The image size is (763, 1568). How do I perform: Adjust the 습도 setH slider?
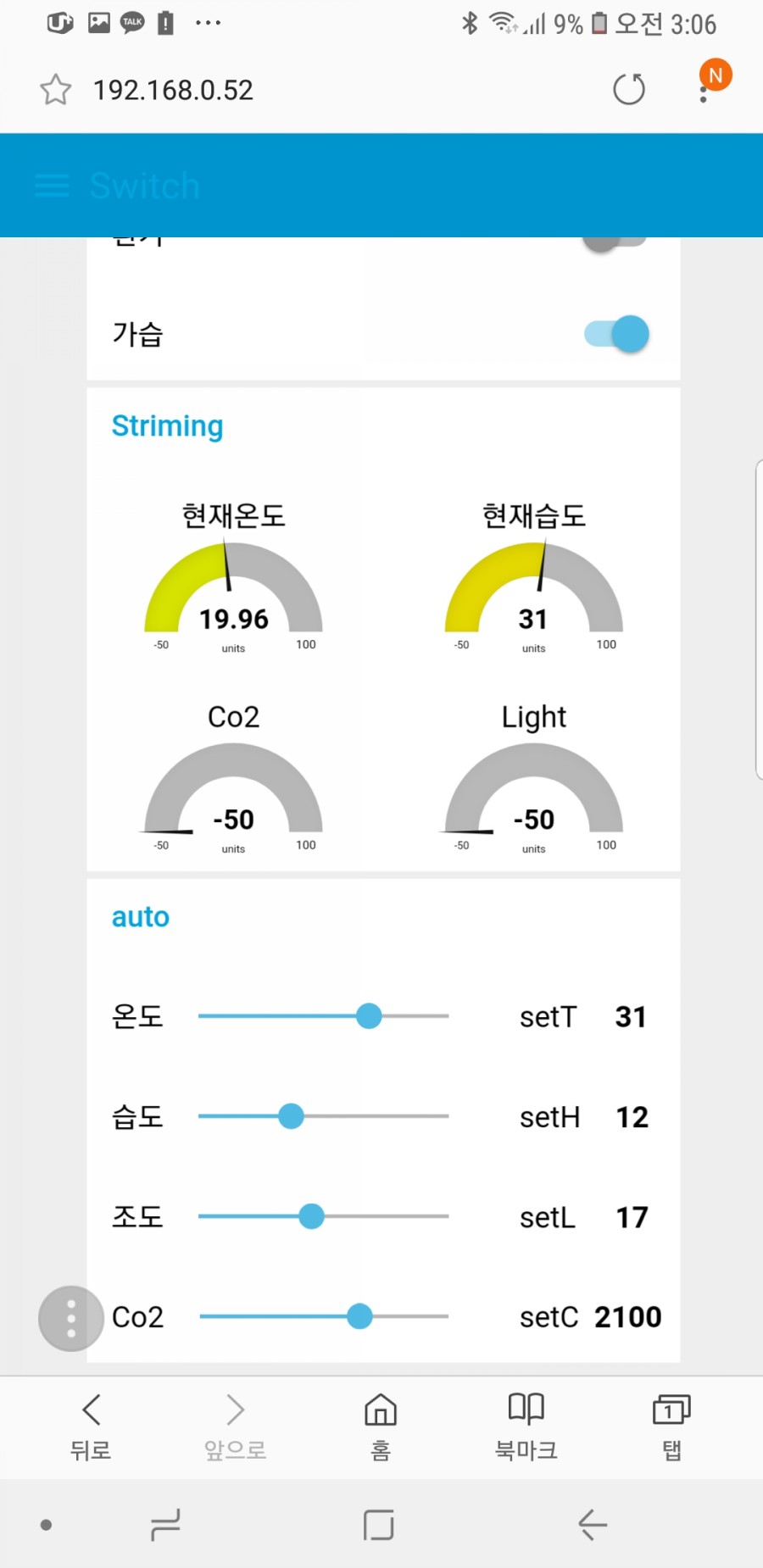324,1116
